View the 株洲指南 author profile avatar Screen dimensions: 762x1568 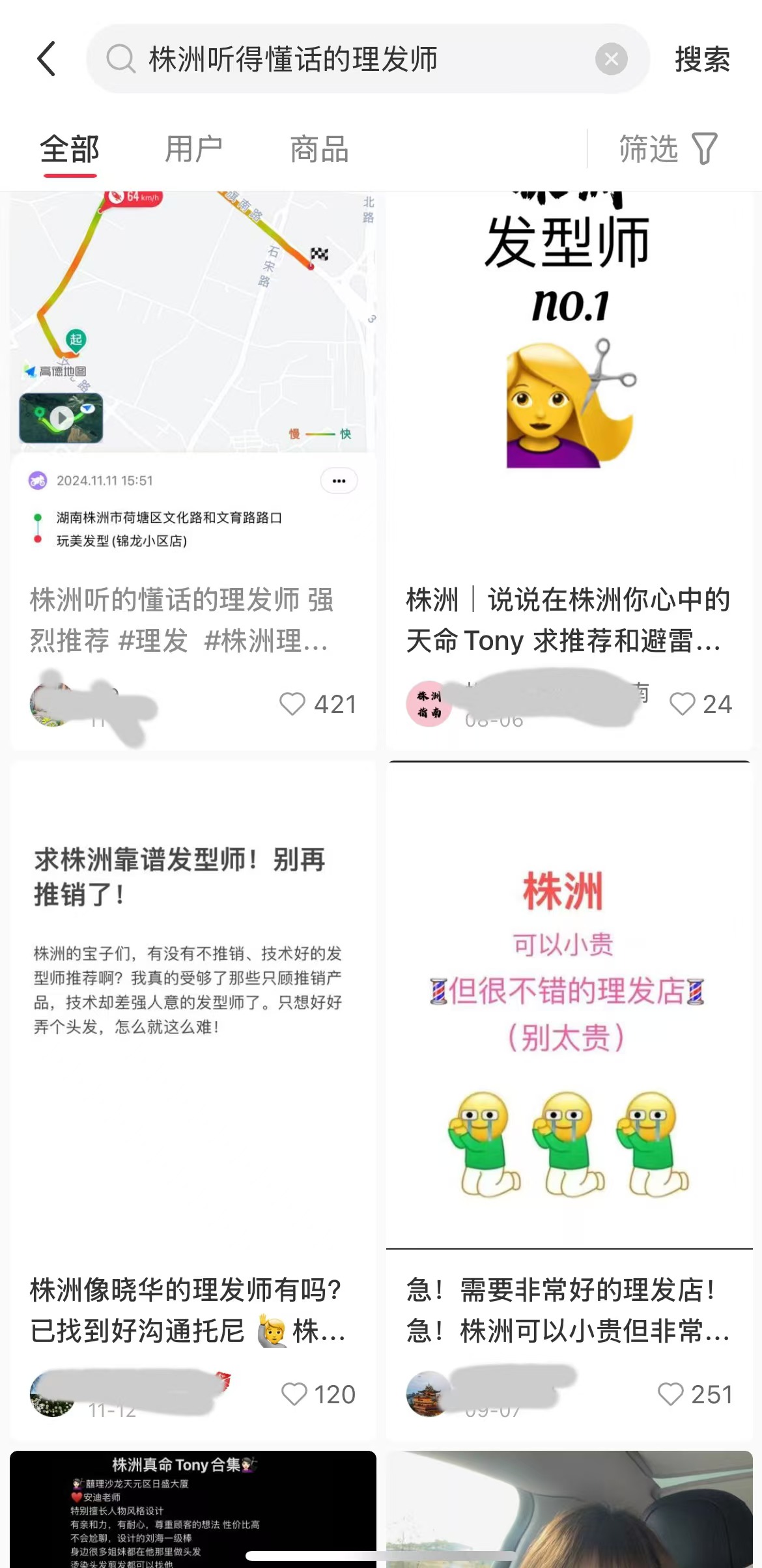pyautogui.click(x=429, y=704)
